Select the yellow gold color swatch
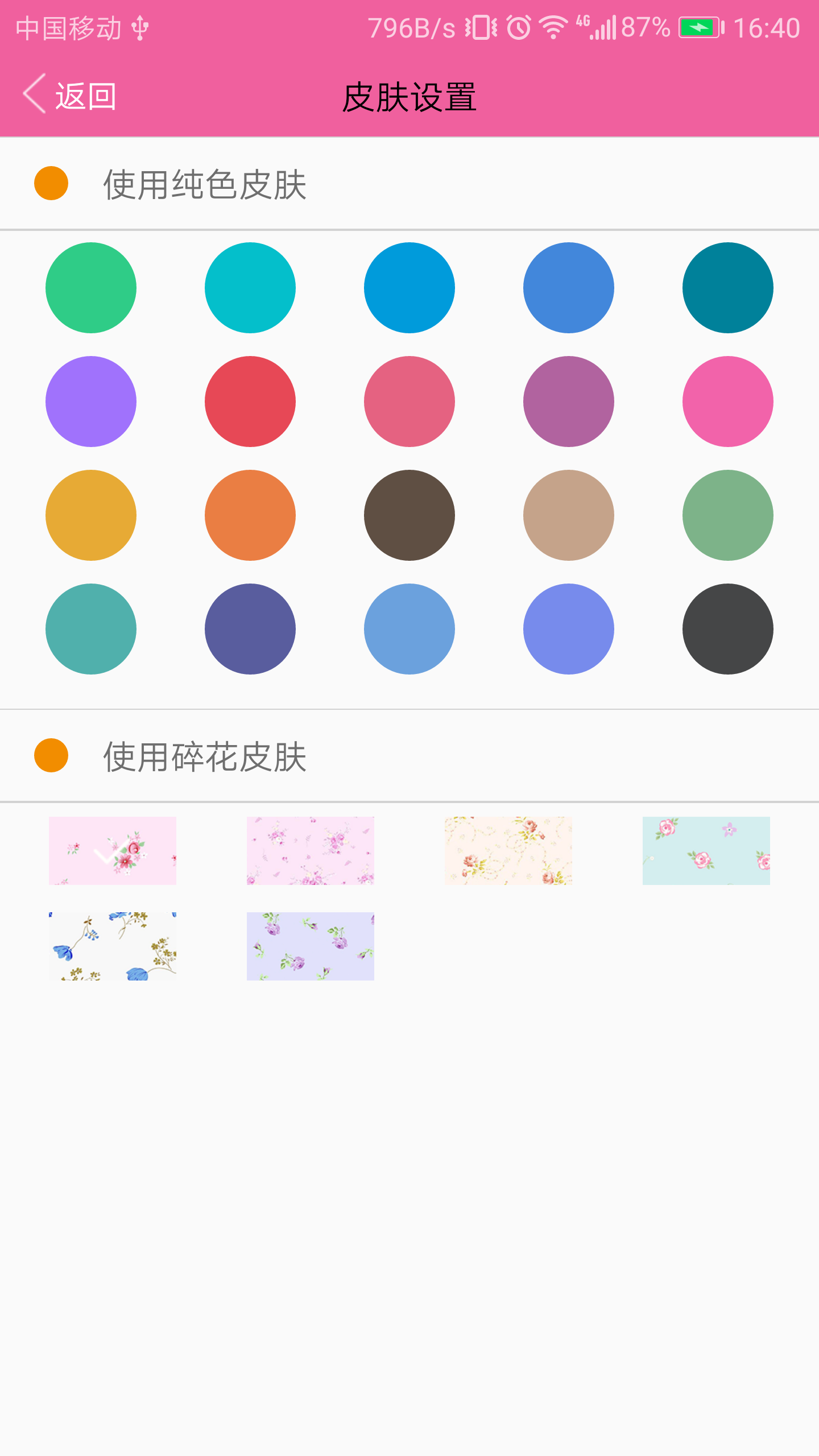 coord(91,515)
